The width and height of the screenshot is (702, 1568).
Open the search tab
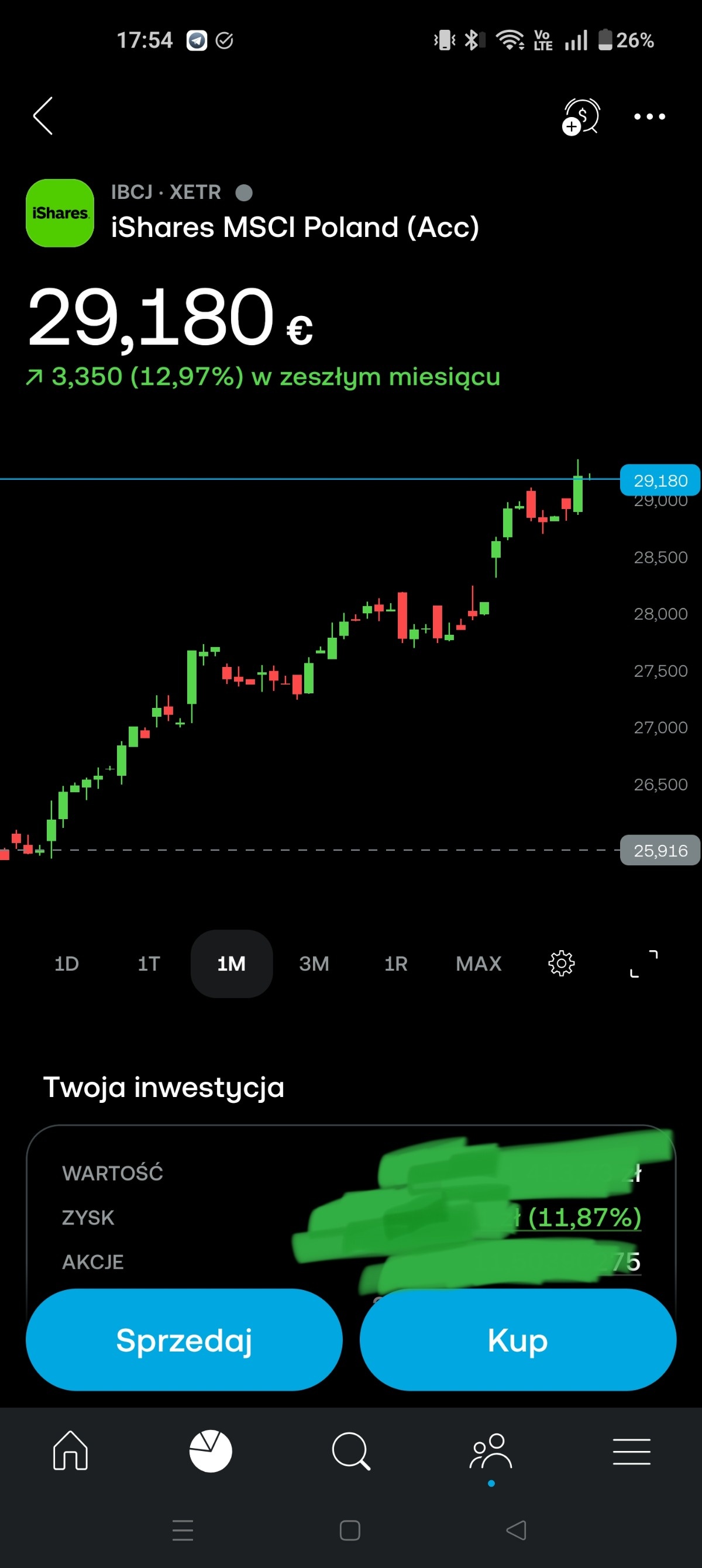[x=350, y=1450]
